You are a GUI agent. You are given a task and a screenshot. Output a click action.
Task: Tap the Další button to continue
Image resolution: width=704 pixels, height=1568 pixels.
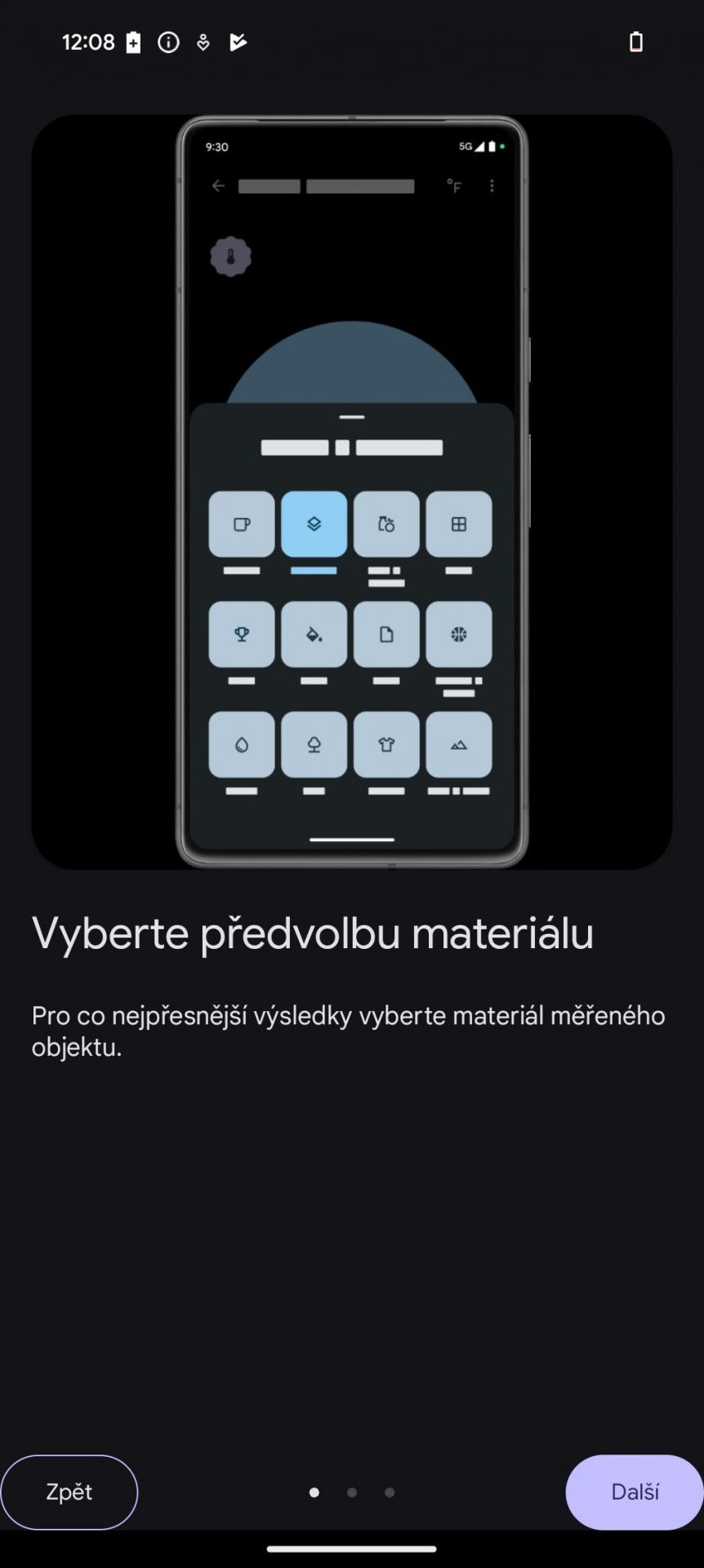point(635,1492)
